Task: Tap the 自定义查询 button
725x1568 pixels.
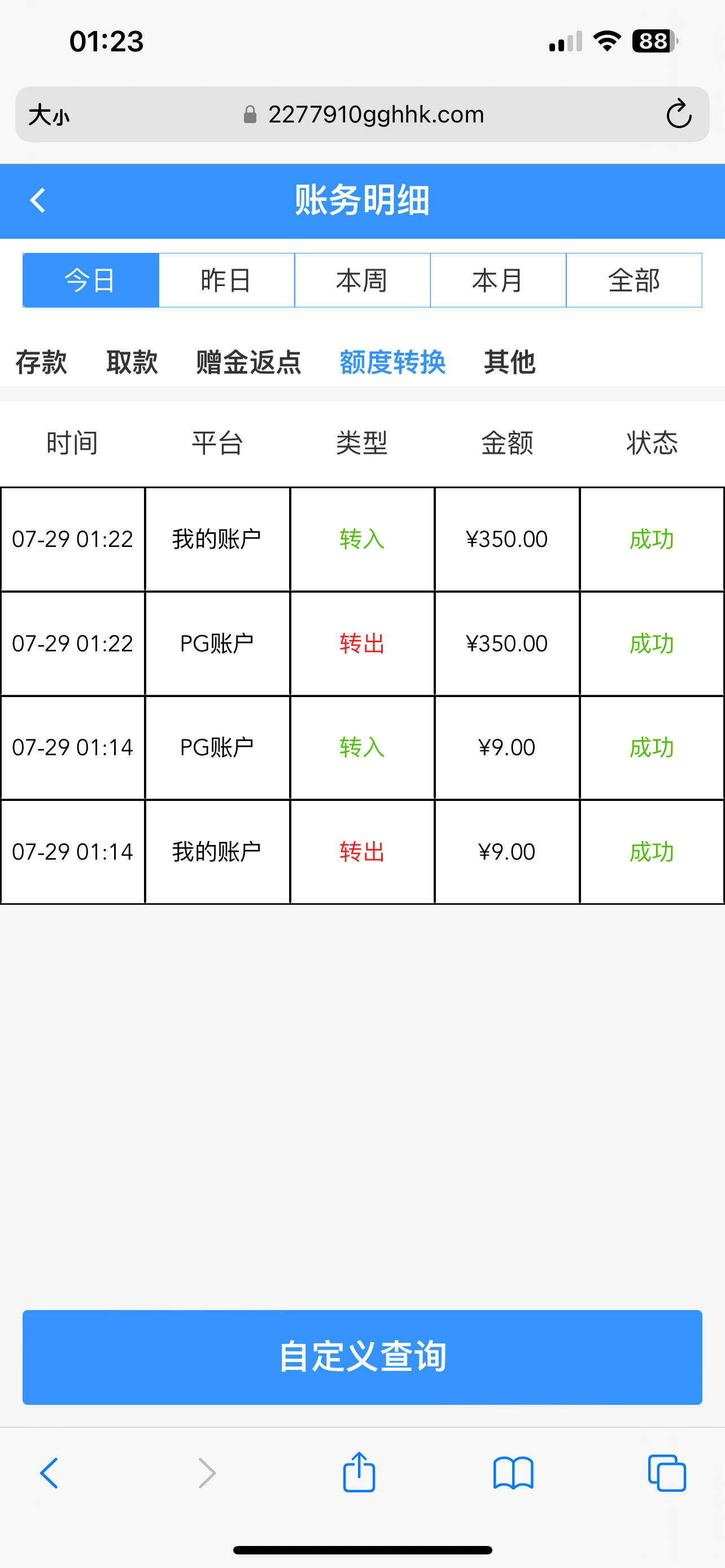Action: point(362,1357)
